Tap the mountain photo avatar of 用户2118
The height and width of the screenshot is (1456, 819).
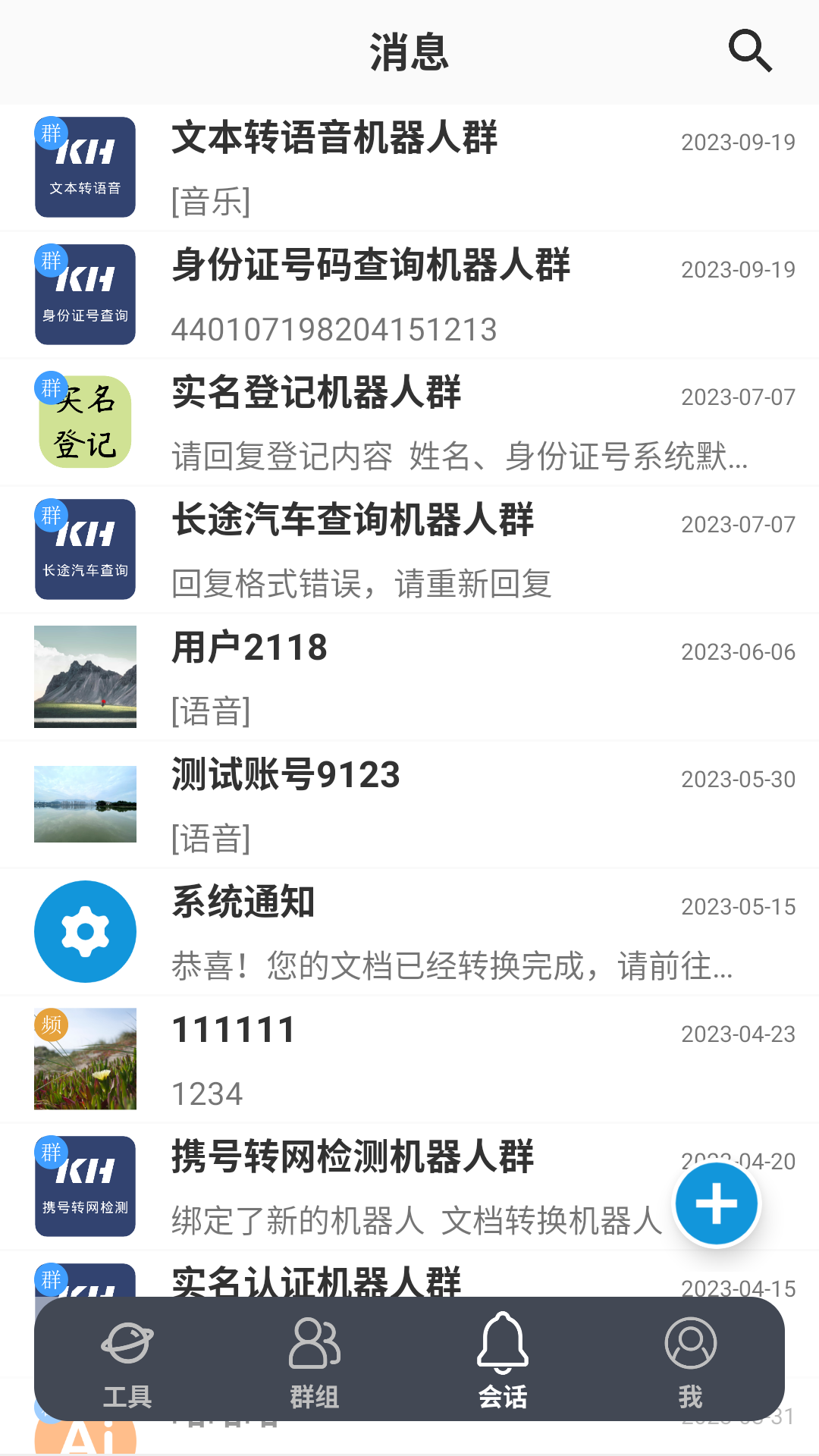pos(85,677)
